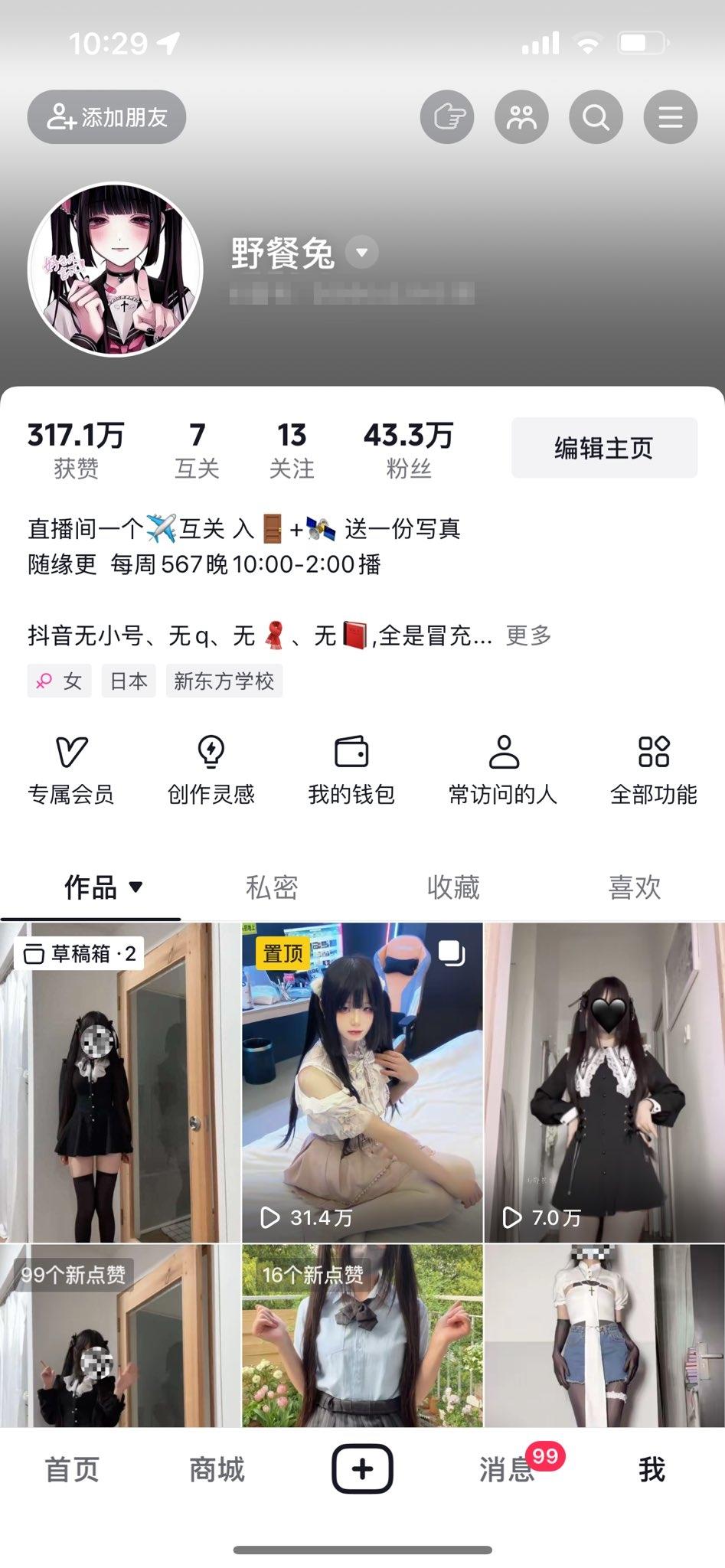Open the search magnifier icon
725x1568 pixels.
[596, 117]
